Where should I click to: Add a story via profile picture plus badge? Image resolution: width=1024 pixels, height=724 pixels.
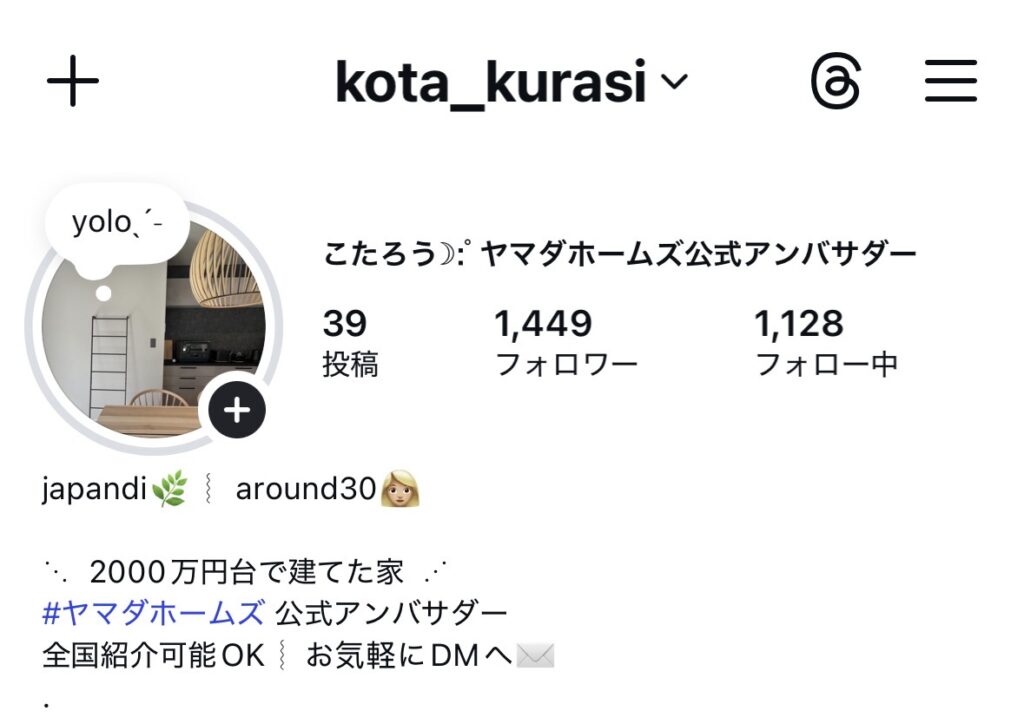pos(236,410)
